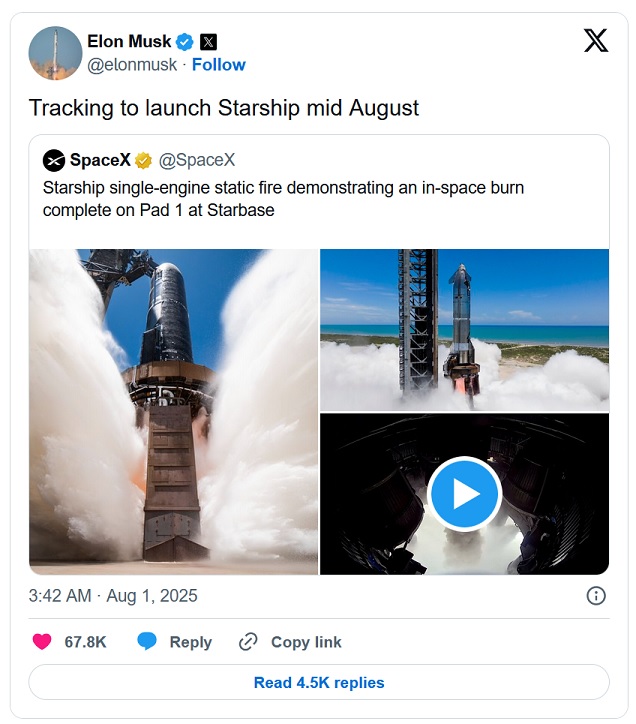Copy link to this post
The height and width of the screenshot is (724, 636).
(291, 642)
